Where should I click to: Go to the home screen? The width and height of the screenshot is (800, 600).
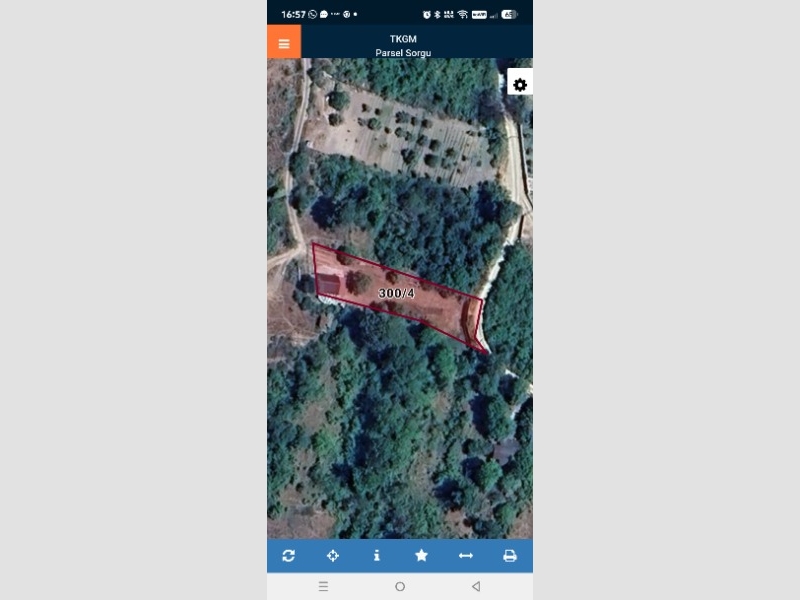point(400,586)
